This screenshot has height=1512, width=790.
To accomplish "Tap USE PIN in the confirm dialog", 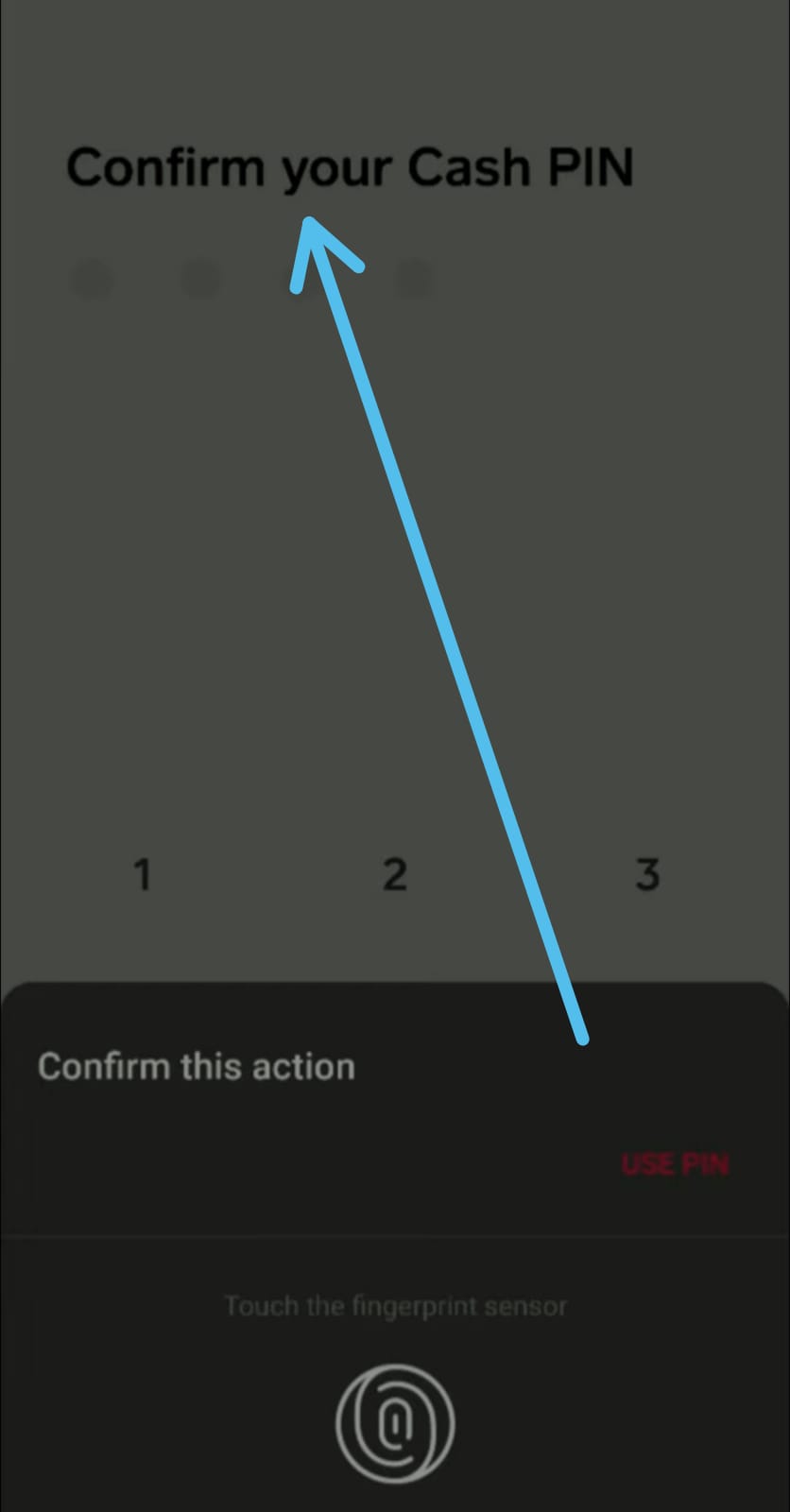I will [x=675, y=1163].
